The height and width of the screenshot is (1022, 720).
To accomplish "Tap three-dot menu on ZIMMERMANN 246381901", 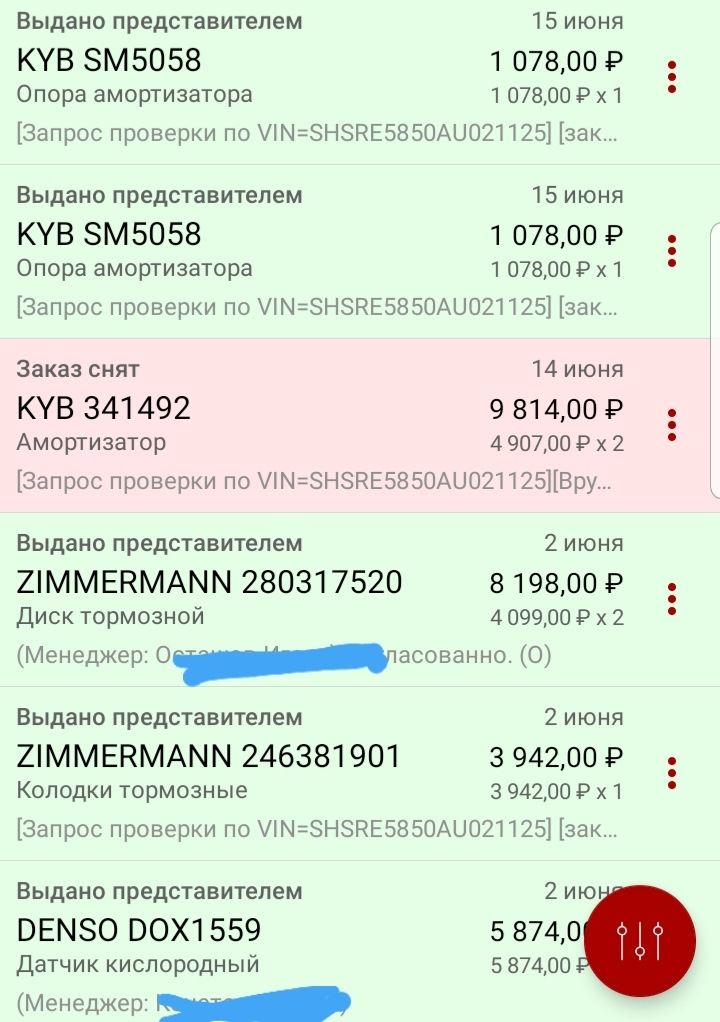I will coord(672,773).
